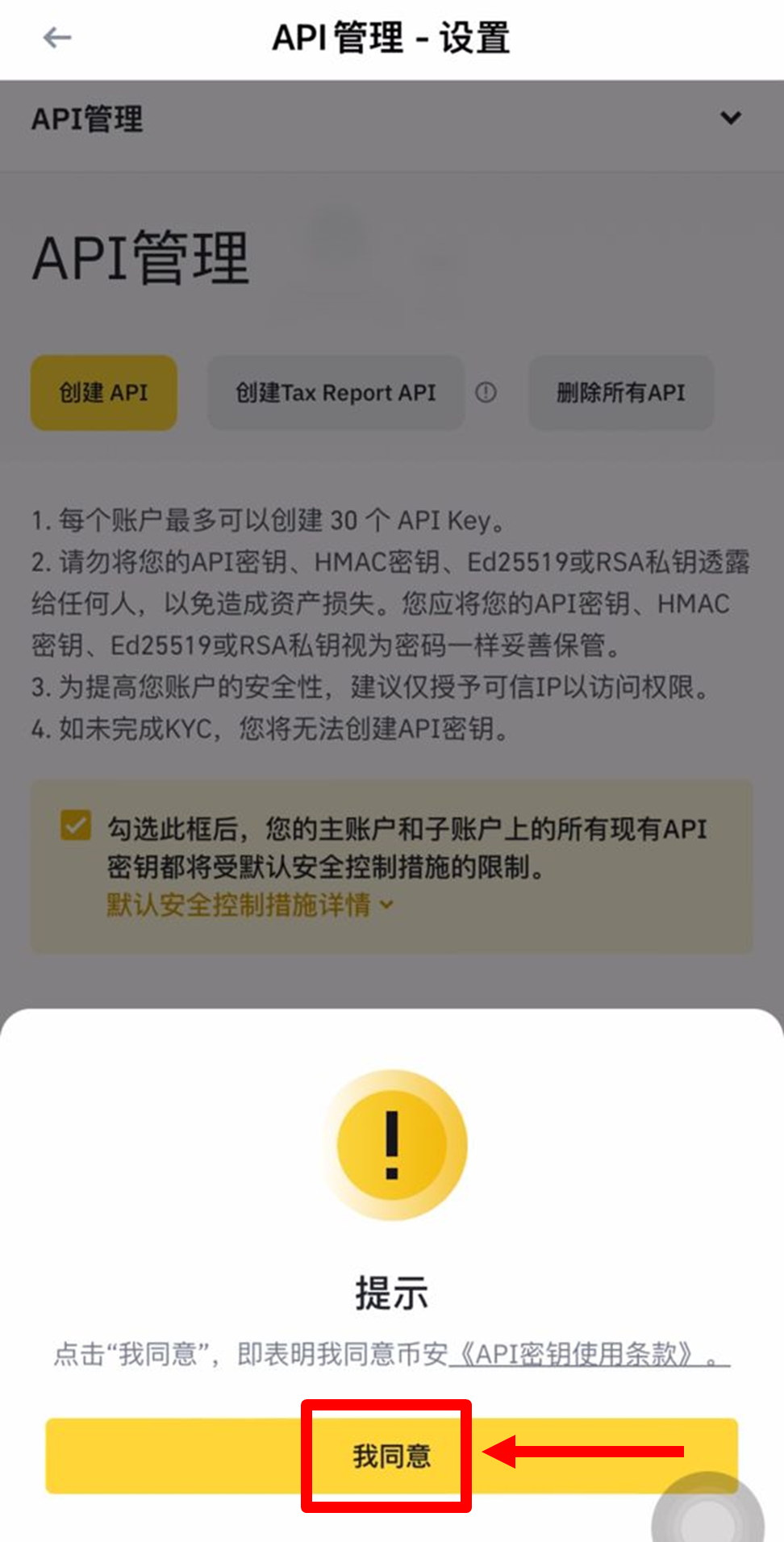Click the info icon next to Tax Report API
The image size is (784, 1542).
[487, 393]
